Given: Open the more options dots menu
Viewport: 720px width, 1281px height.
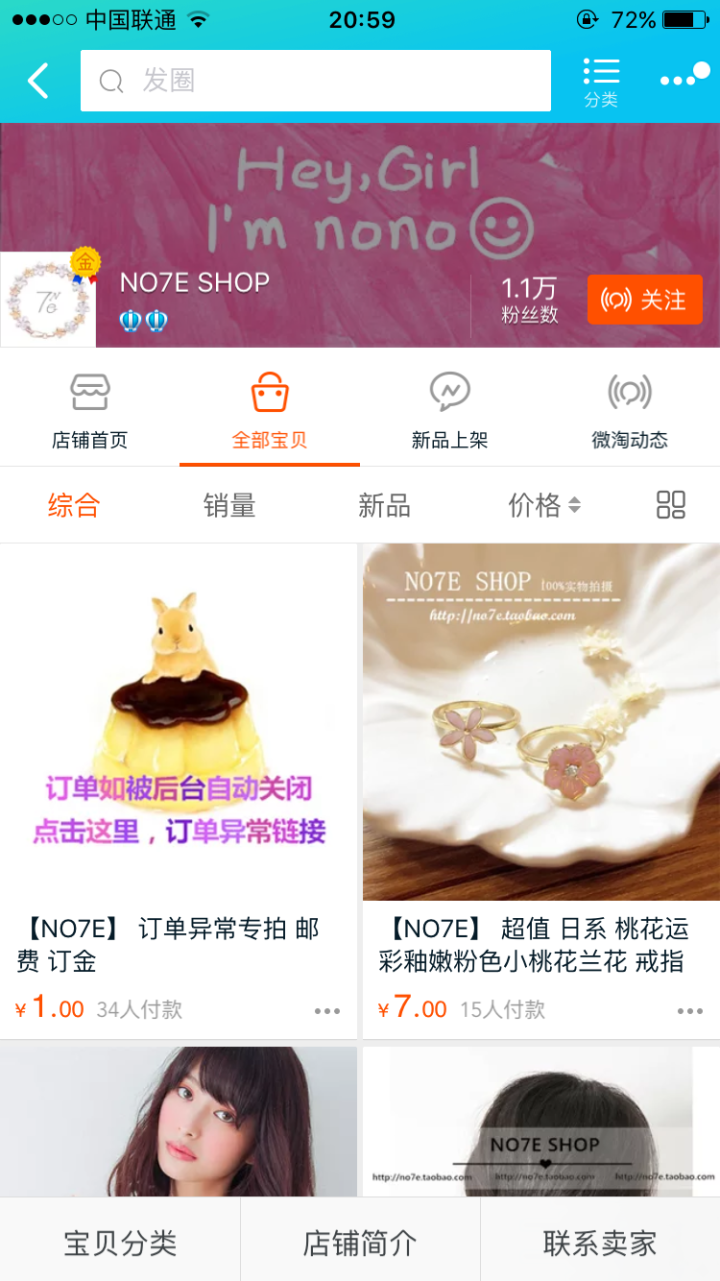Looking at the screenshot, I should pyautogui.click(x=684, y=79).
